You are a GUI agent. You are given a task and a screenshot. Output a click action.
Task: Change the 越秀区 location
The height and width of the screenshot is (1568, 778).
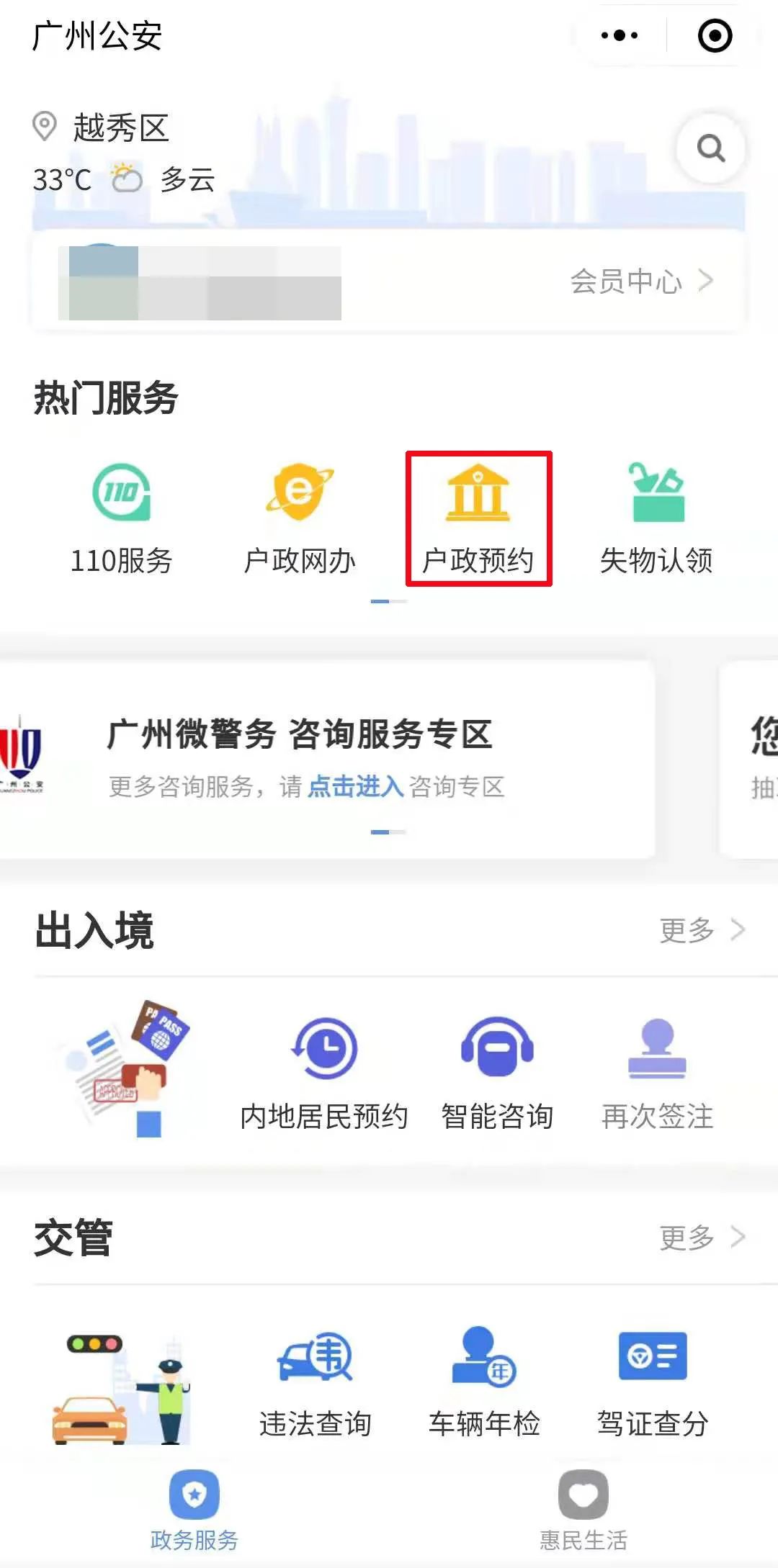[102, 127]
